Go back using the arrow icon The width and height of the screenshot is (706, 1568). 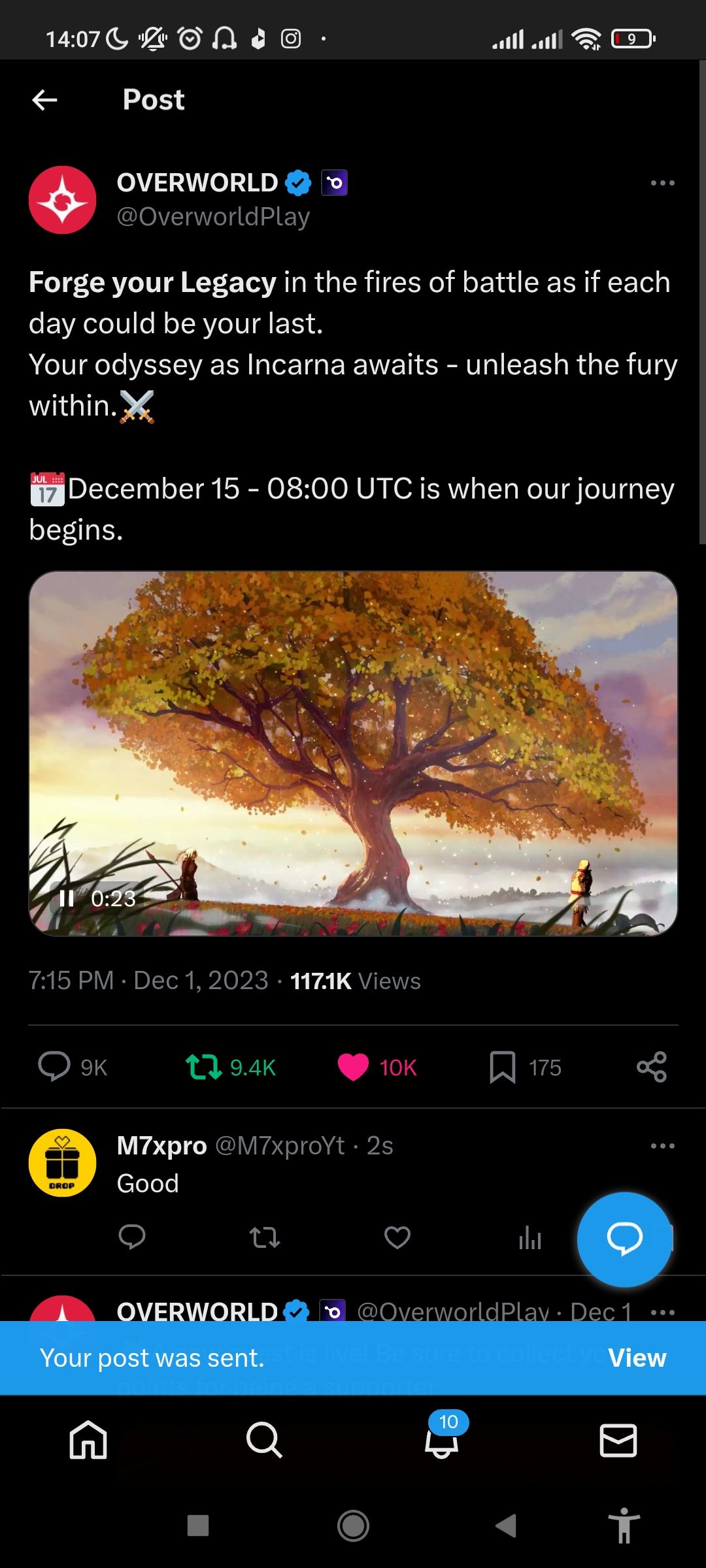point(44,100)
